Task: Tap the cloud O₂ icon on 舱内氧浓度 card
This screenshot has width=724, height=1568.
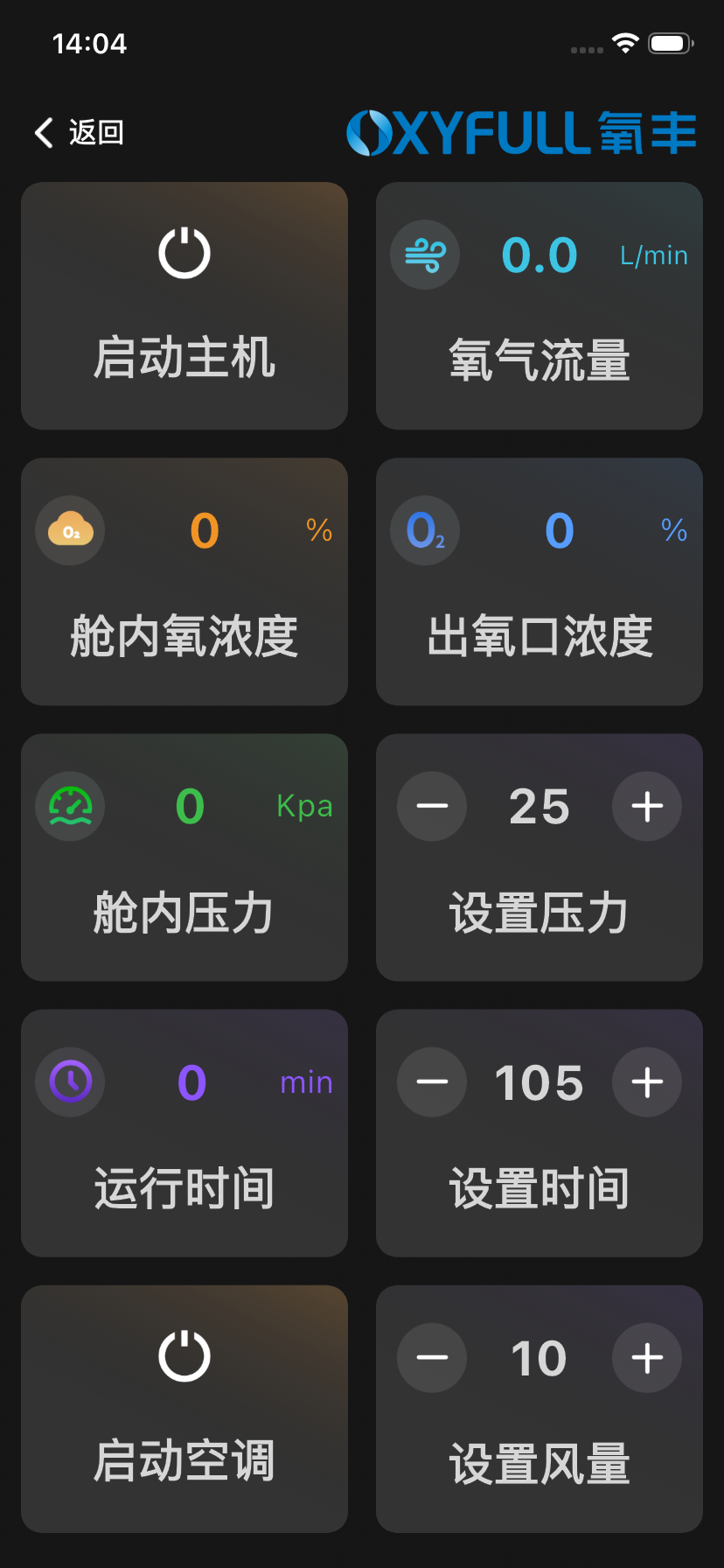Action: click(x=70, y=530)
